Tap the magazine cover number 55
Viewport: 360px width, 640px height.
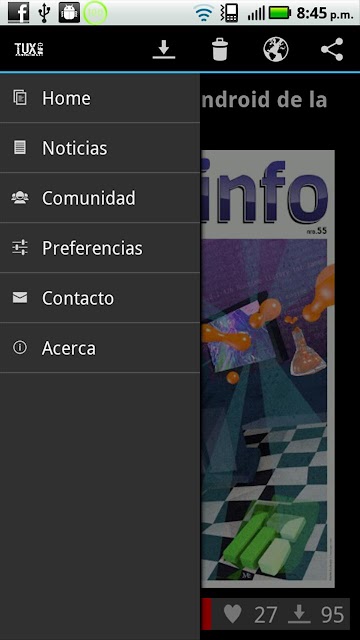point(268,369)
